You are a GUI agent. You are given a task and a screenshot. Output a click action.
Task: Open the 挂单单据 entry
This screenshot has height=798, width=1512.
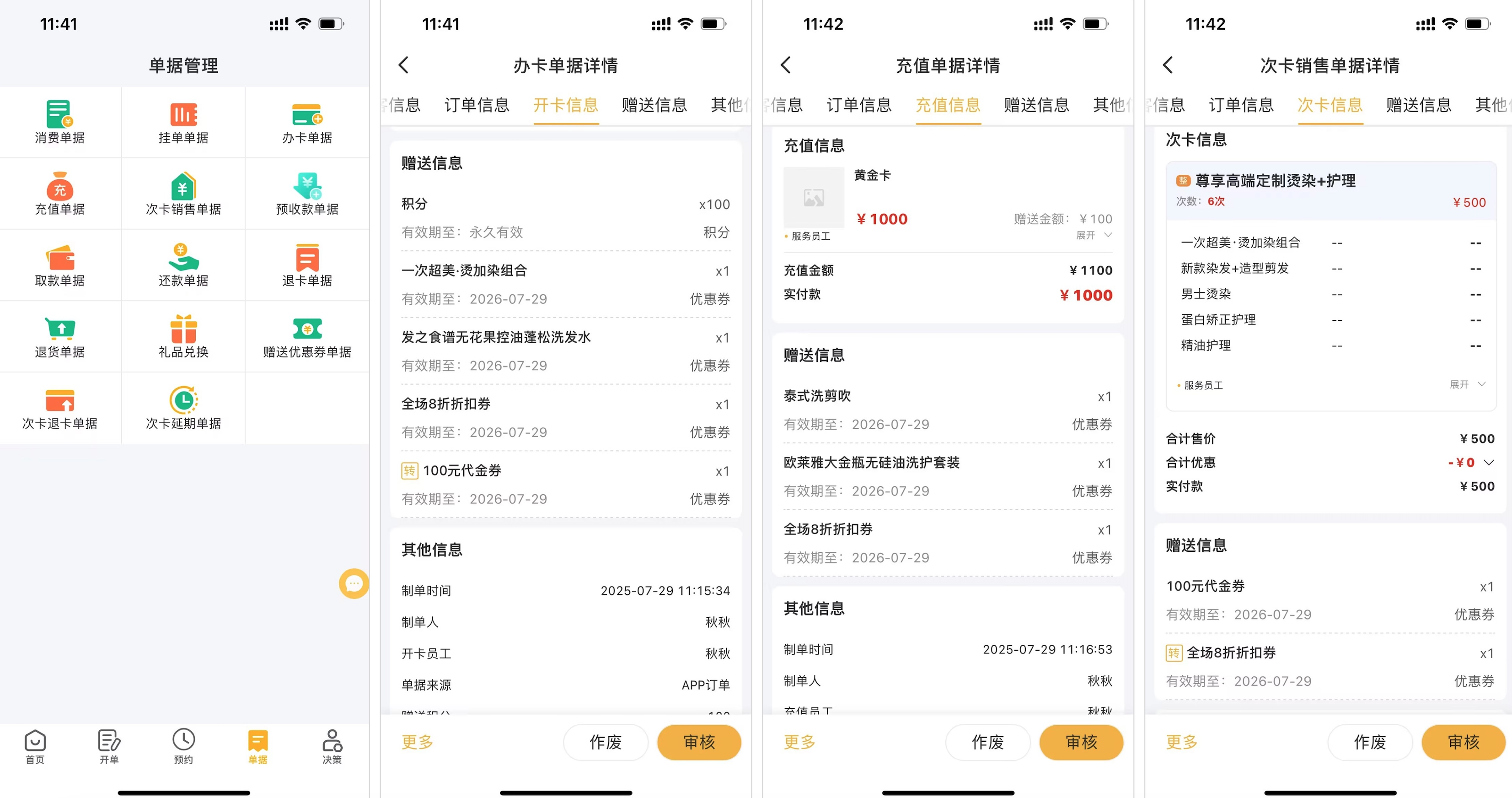183,122
